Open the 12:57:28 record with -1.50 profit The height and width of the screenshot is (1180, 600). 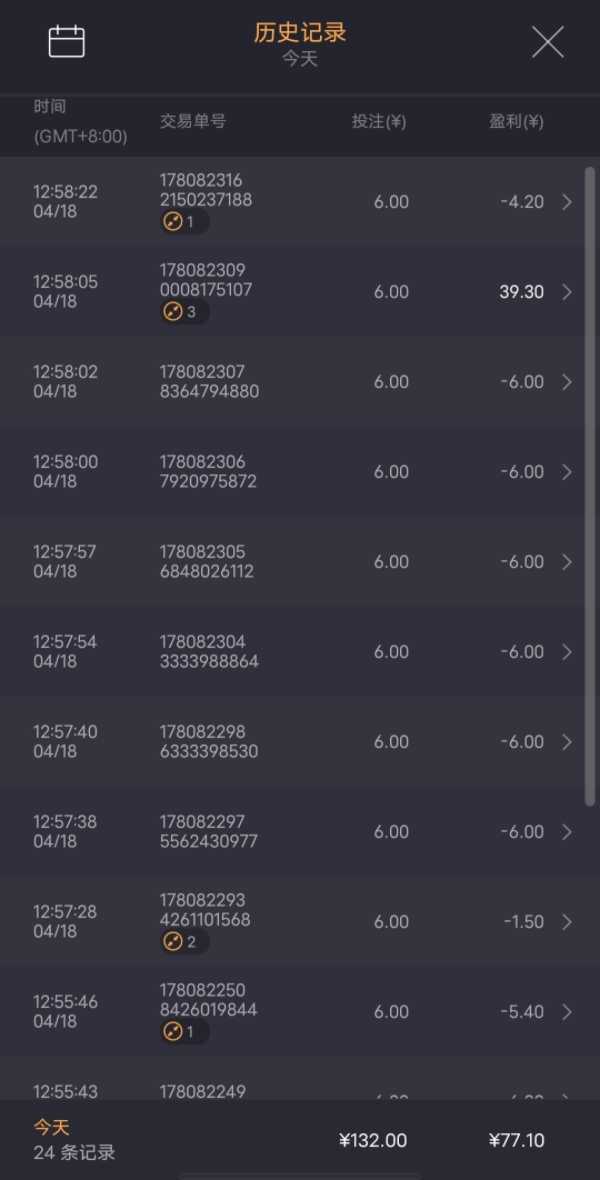300,922
